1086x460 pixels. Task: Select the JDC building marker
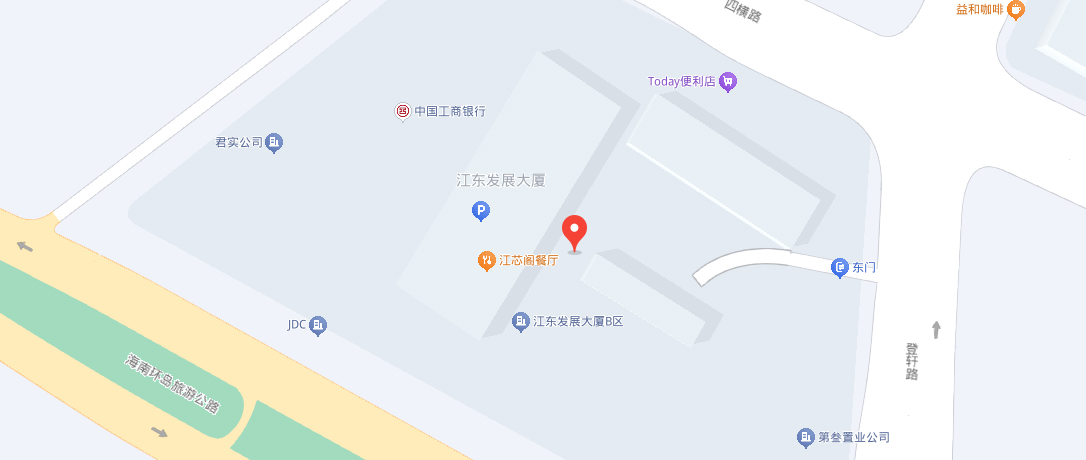tap(319, 325)
